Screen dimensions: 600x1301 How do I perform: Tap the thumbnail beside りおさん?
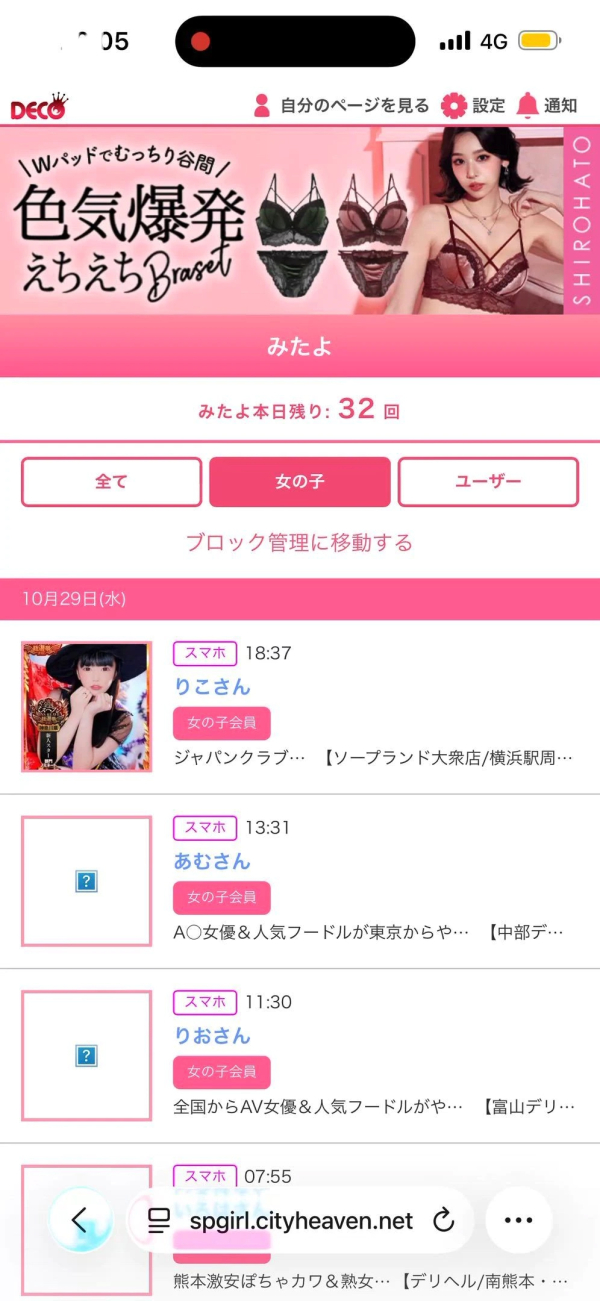86,1055
